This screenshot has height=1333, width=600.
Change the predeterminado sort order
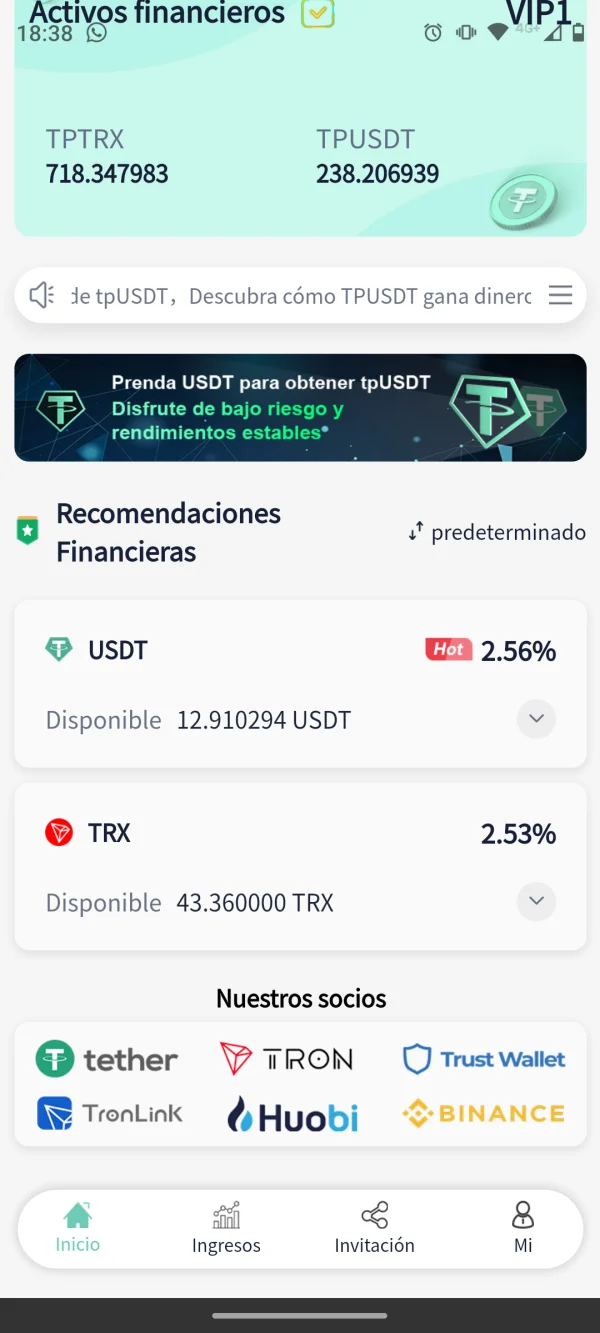[x=497, y=532]
